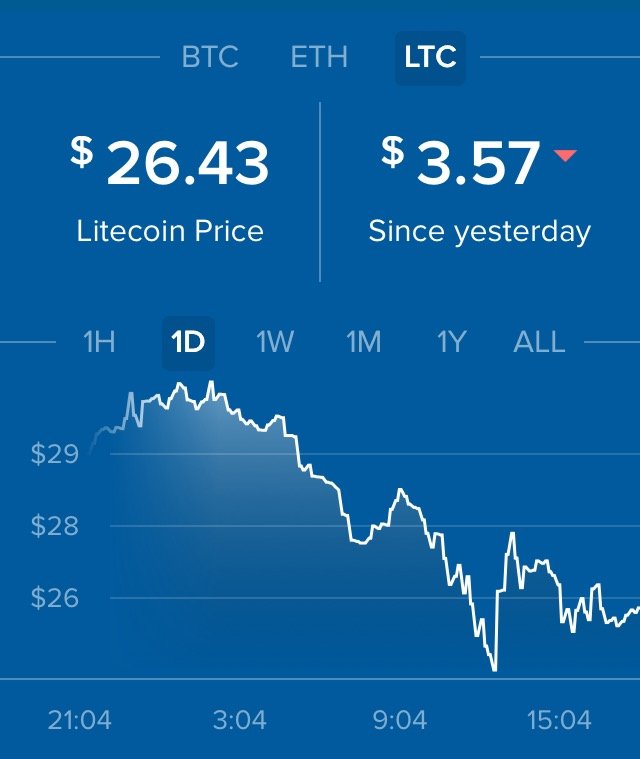This screenshot has width=640, height=759.
Task: View the 1M price chart
Action: coord(363,343)
